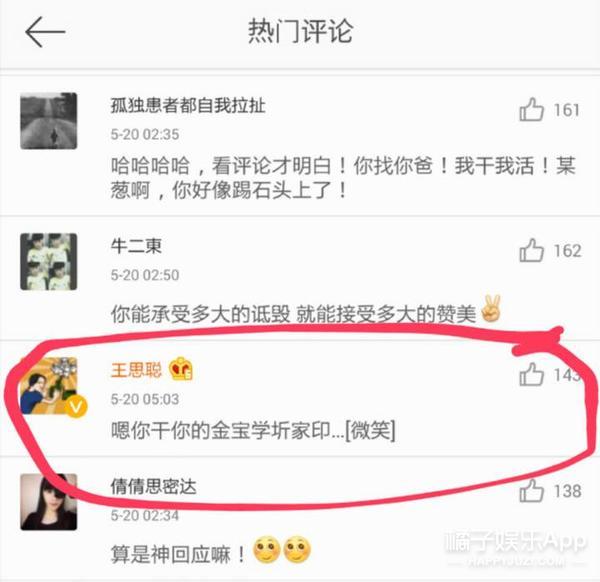Viewport: 600px width, 582px height.
Task: Go back using the top-left arrow
Action: (x=45, y=32)
